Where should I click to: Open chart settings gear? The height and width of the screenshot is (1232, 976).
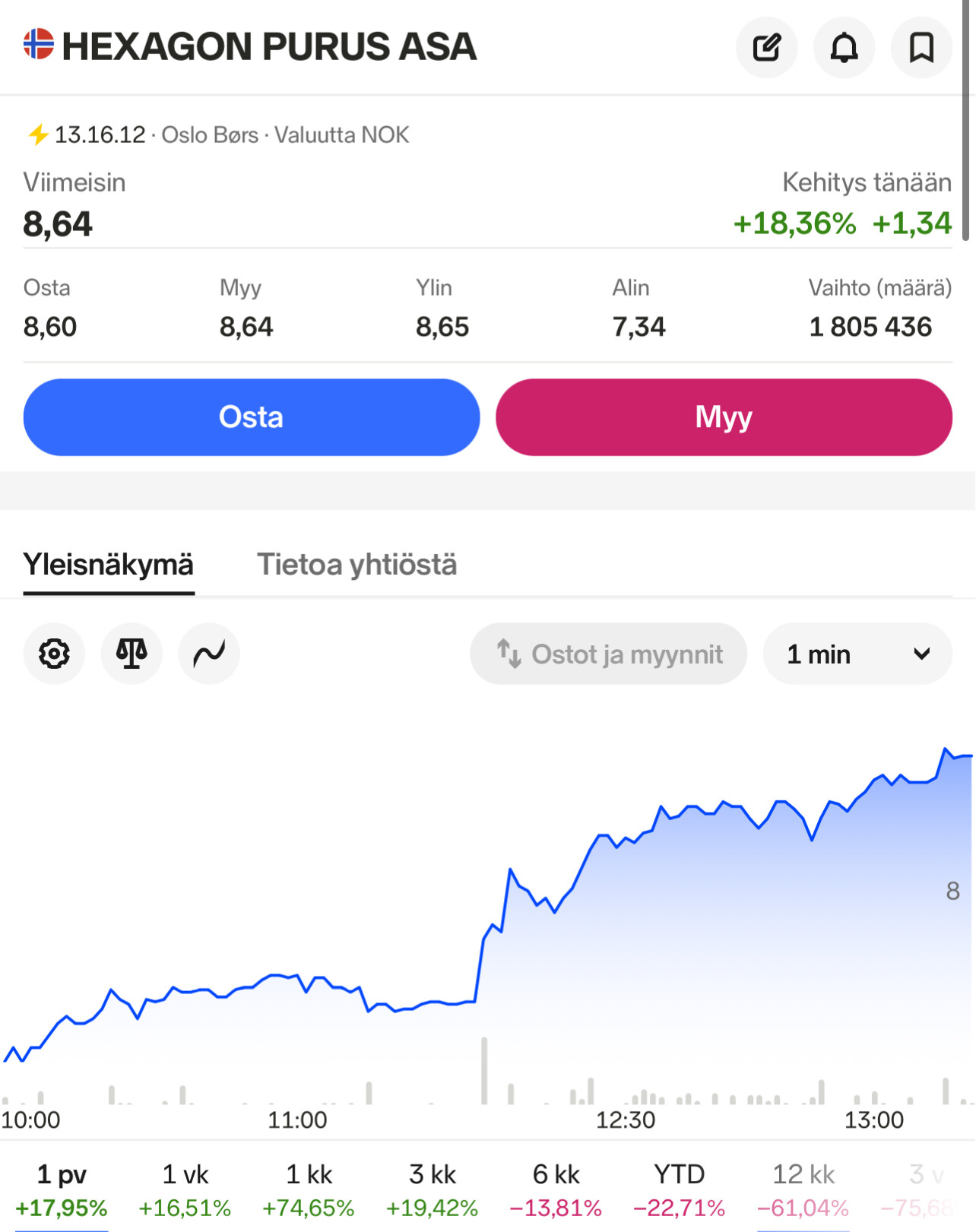pos(54,654)
